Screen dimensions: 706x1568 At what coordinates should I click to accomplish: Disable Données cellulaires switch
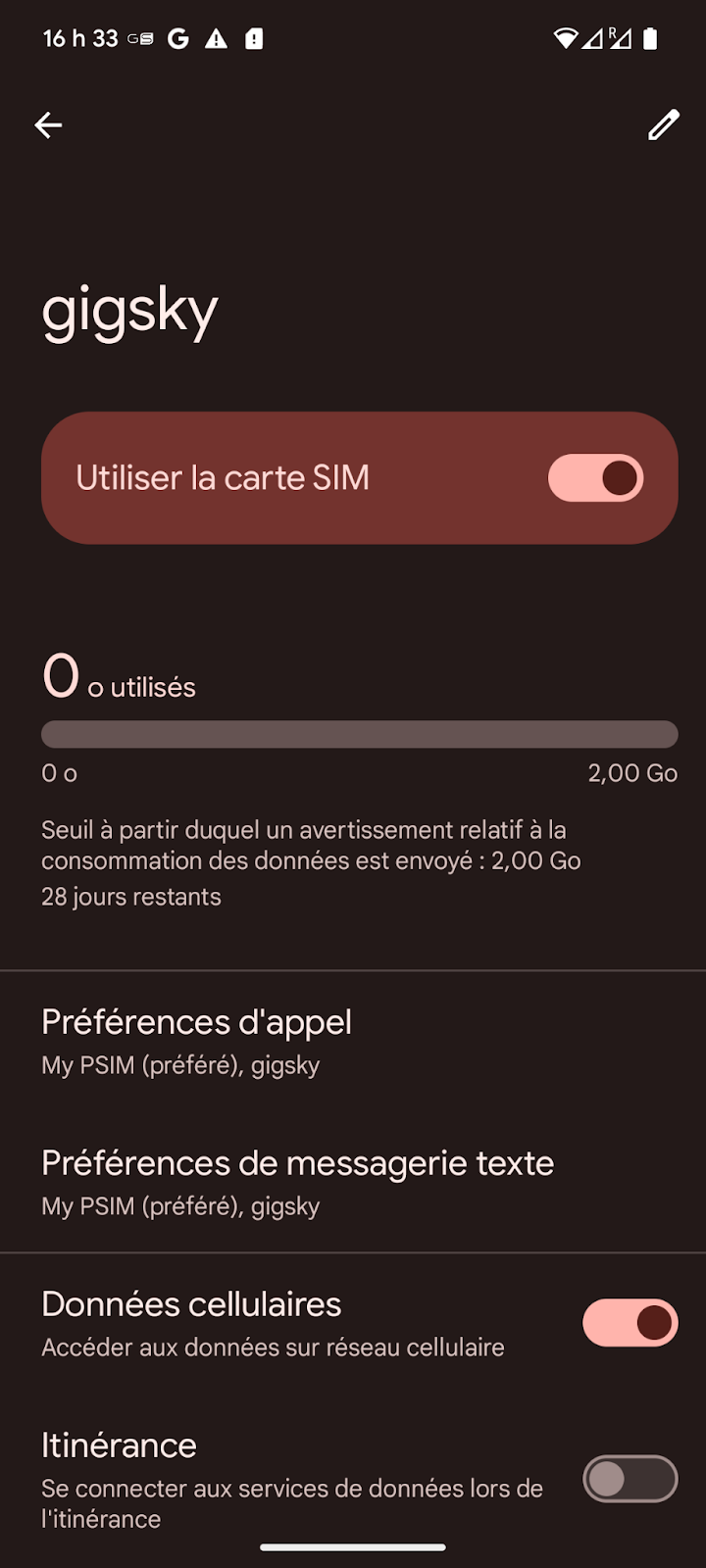(630, 1323)
